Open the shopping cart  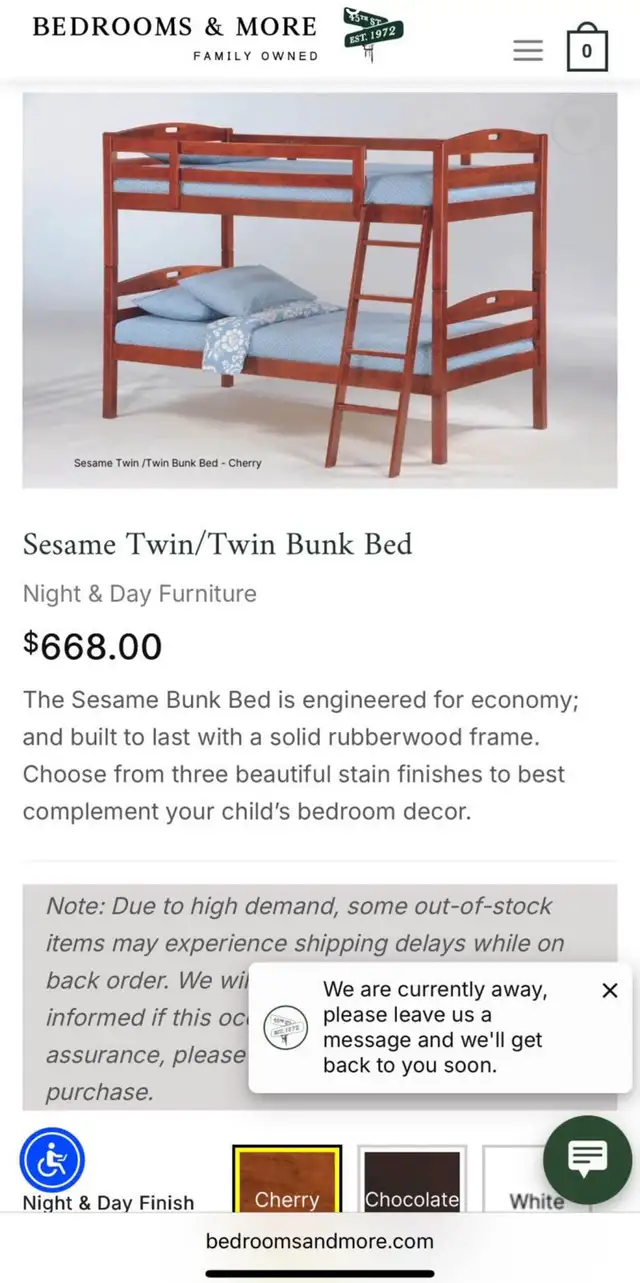click(x=587, y=47)
